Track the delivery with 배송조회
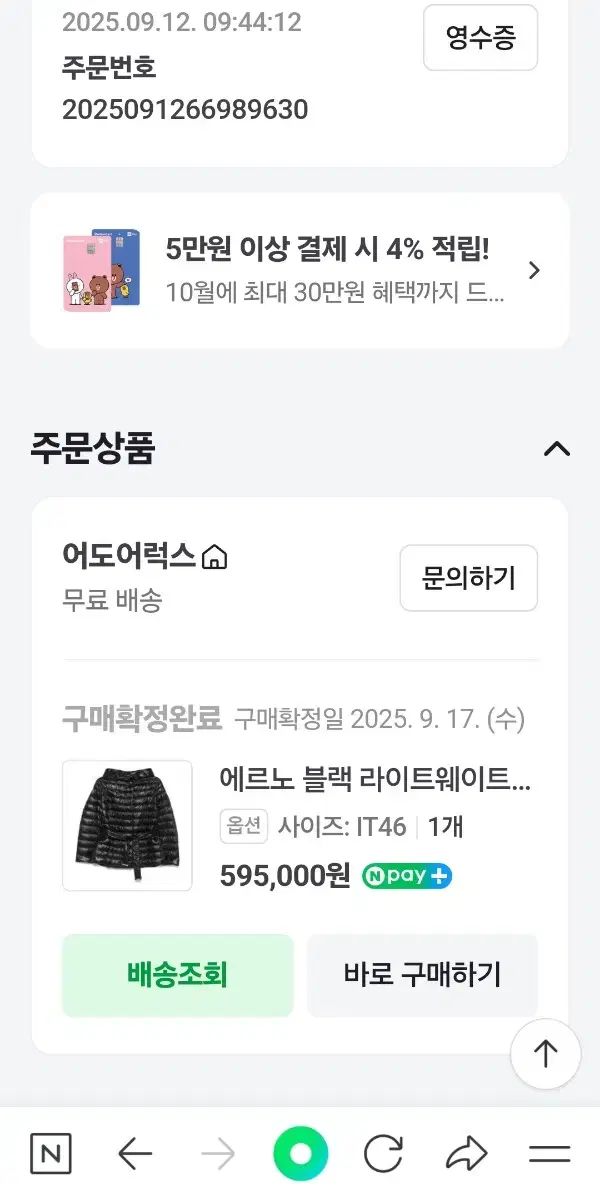The image size is (600, 1200). coord(178,975)
